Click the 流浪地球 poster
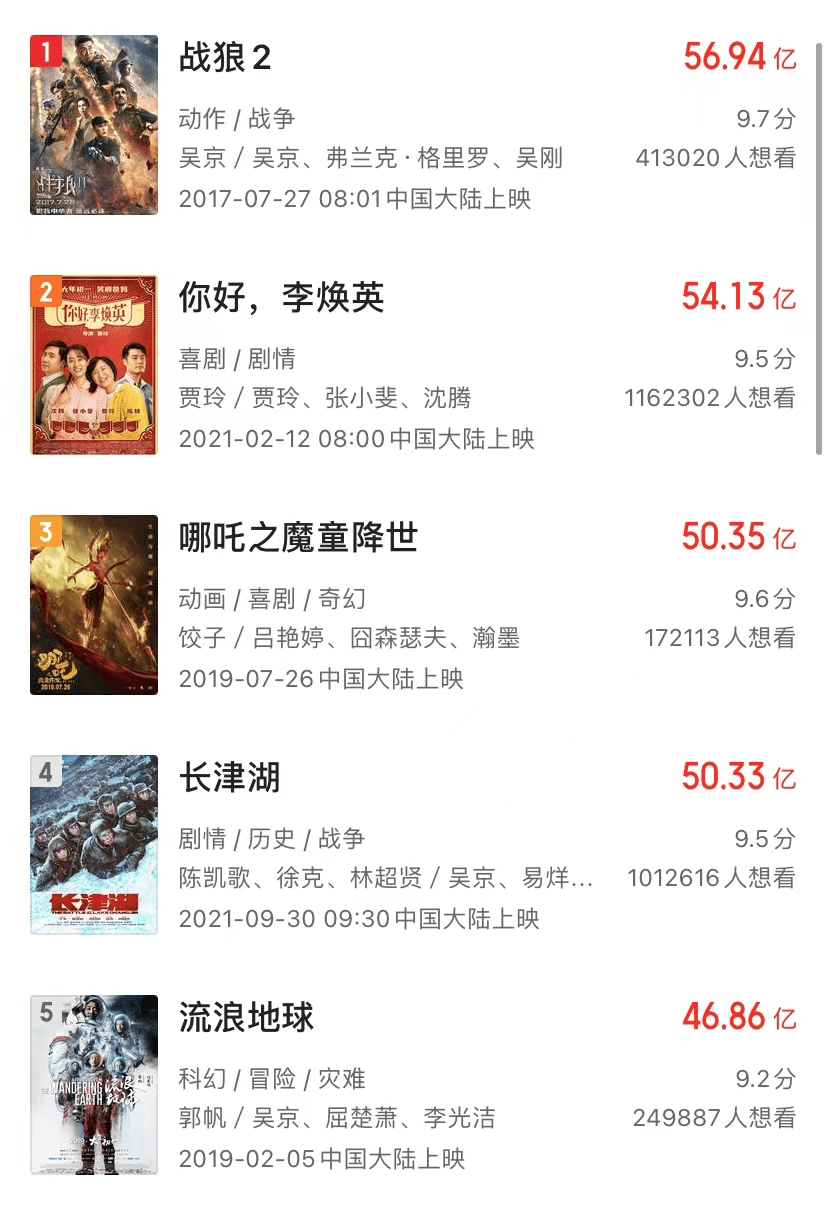Screen dimensions: 828x1213 (x=94, y=1087)
